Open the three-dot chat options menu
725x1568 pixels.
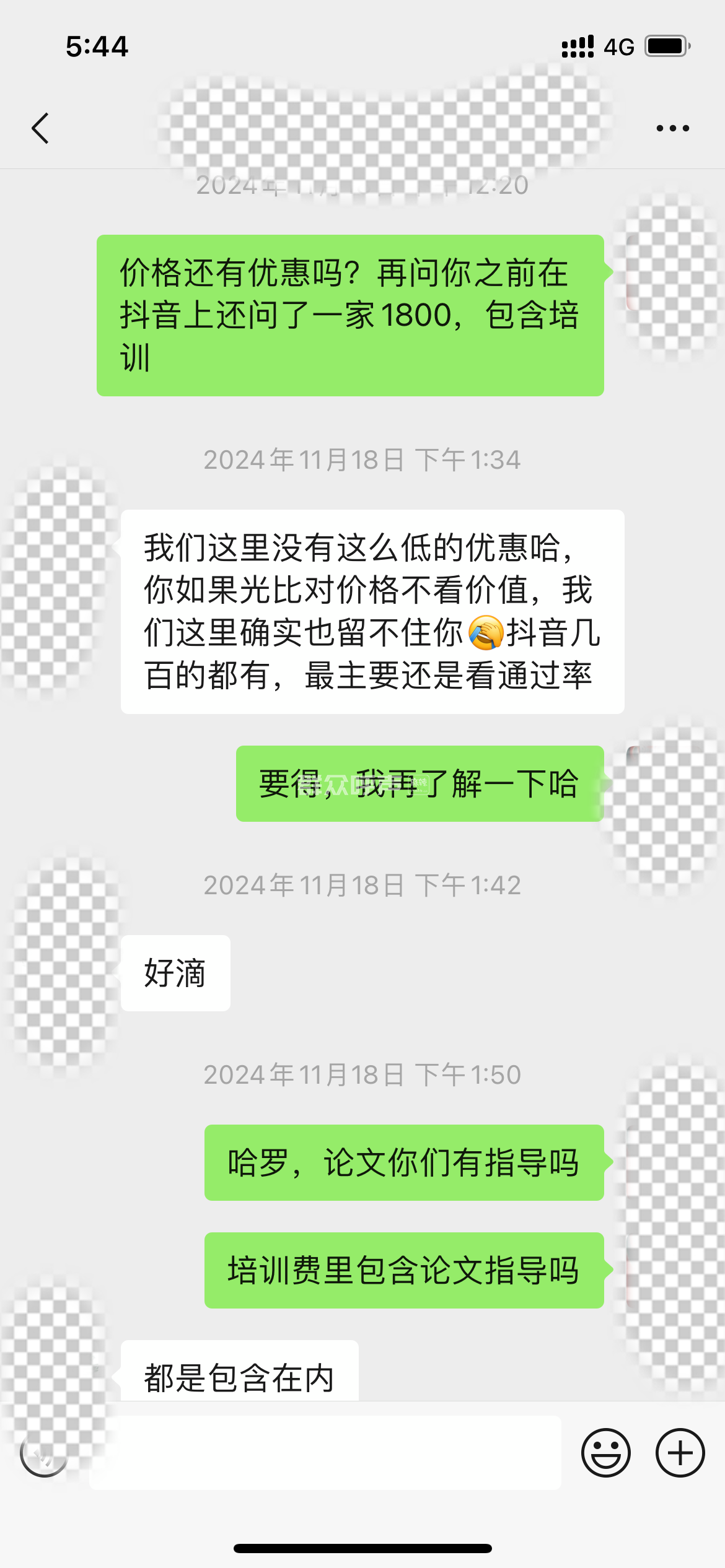tap(672, 128)
